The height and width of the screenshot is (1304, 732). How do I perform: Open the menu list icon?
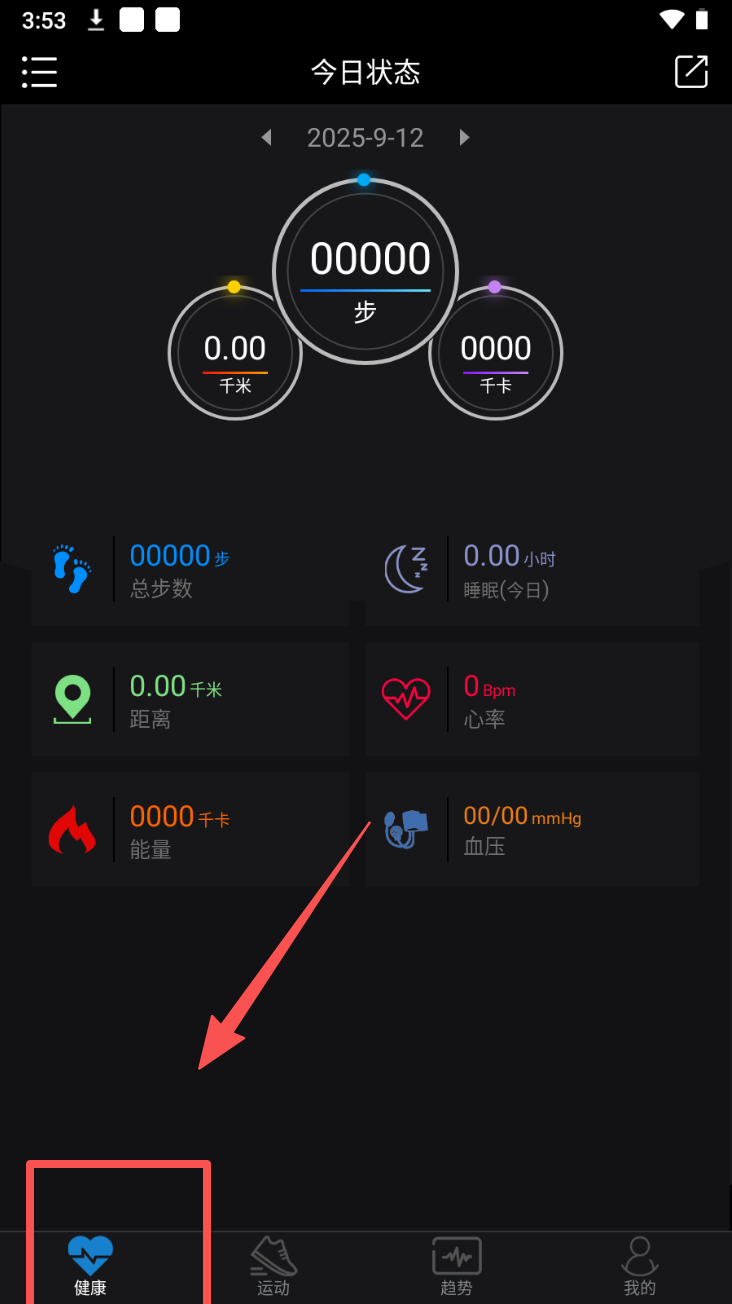40,72
